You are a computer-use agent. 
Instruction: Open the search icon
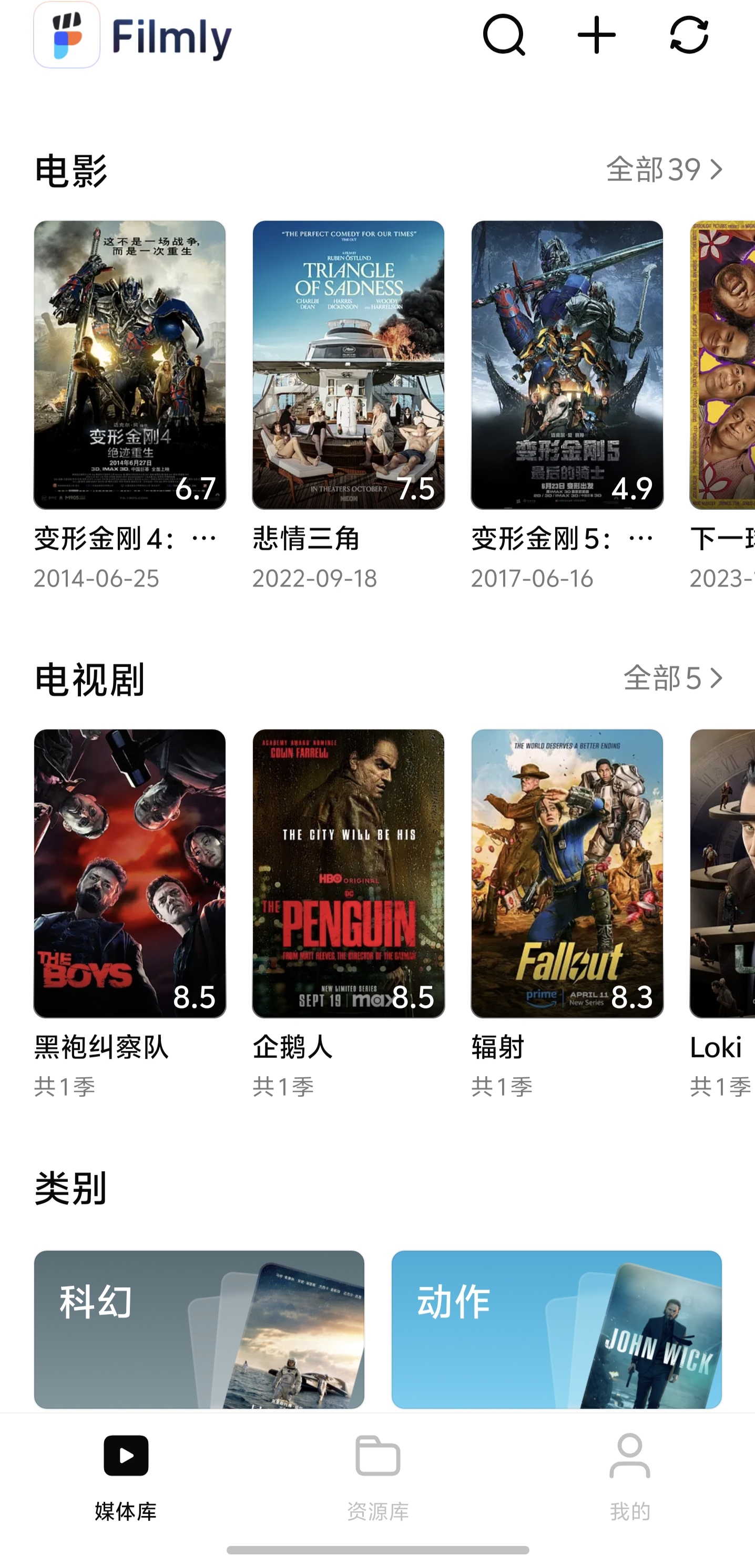coord(504,35)
